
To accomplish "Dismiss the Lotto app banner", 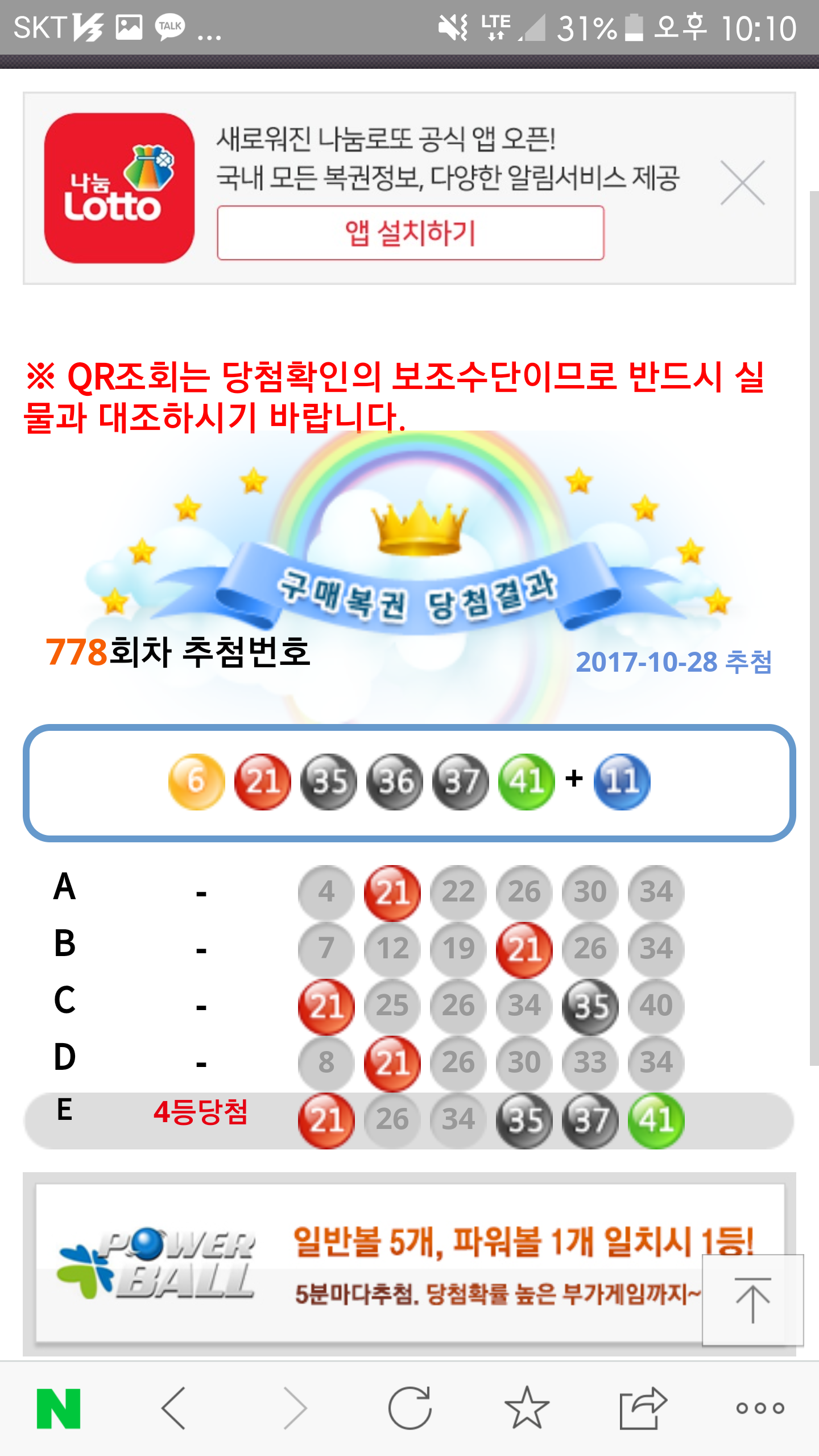I will (742, 183).
